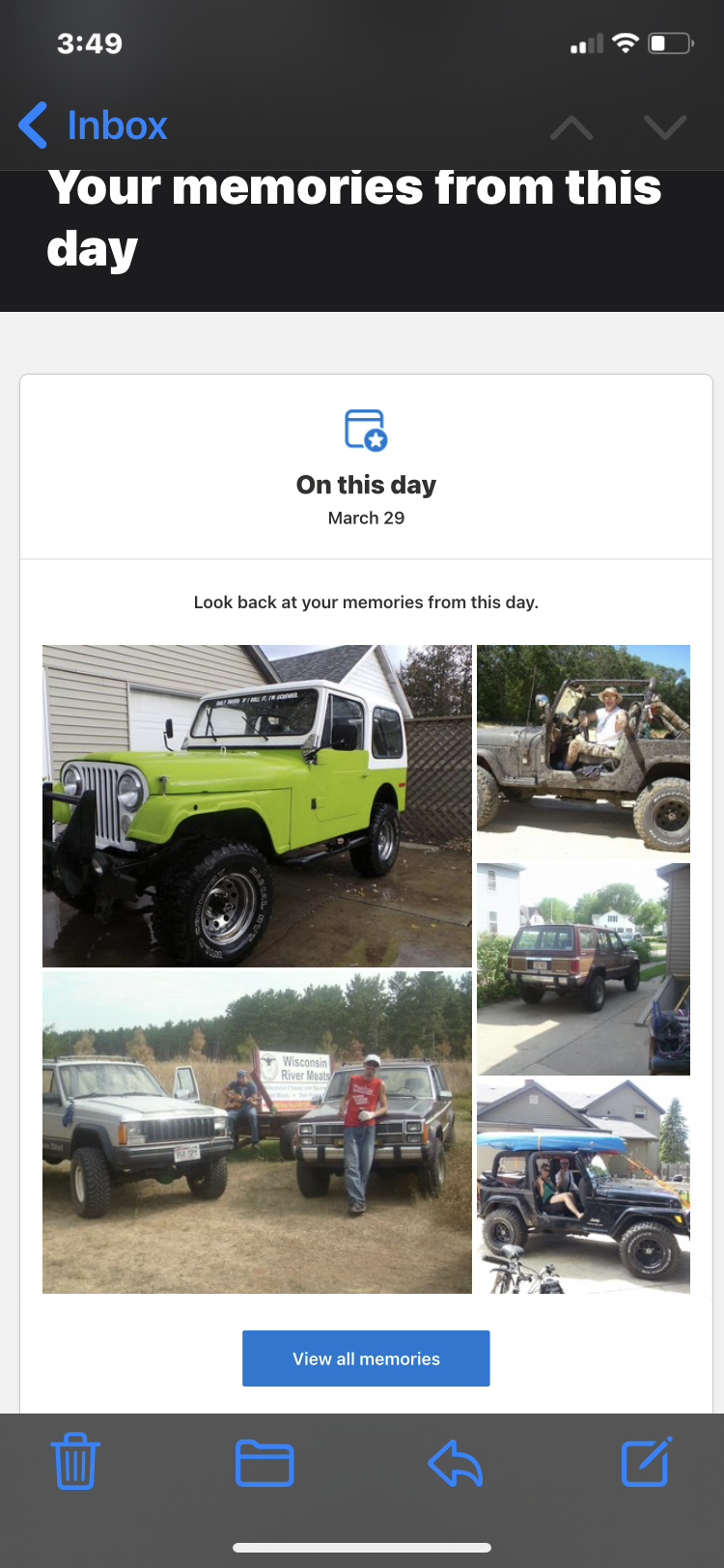
Task: Open the lime green Jeep photo
Action: [x=257, y=805]
